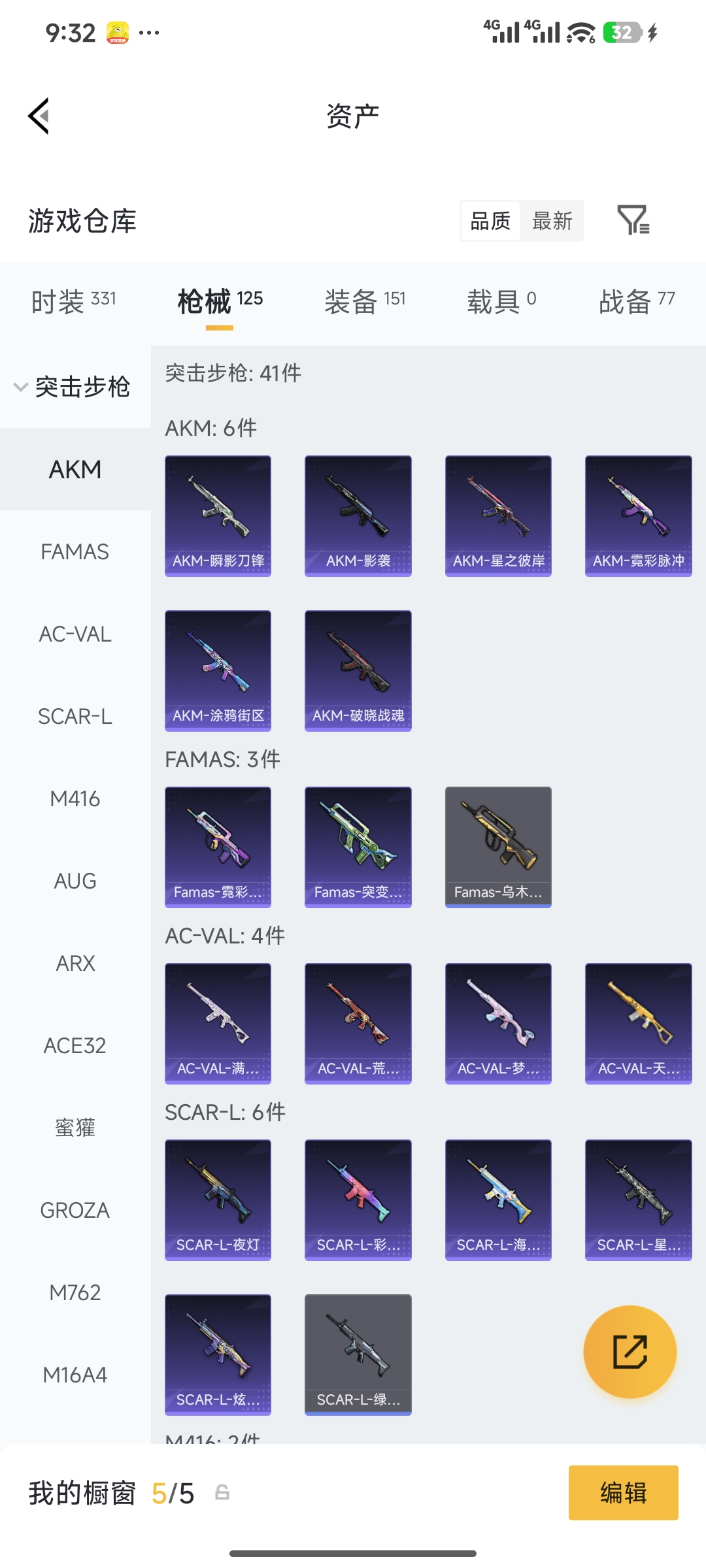The height and width of the screenshot is (1568, 706).
Task: Switch to the 战备 tab
Action: (637, 301)
